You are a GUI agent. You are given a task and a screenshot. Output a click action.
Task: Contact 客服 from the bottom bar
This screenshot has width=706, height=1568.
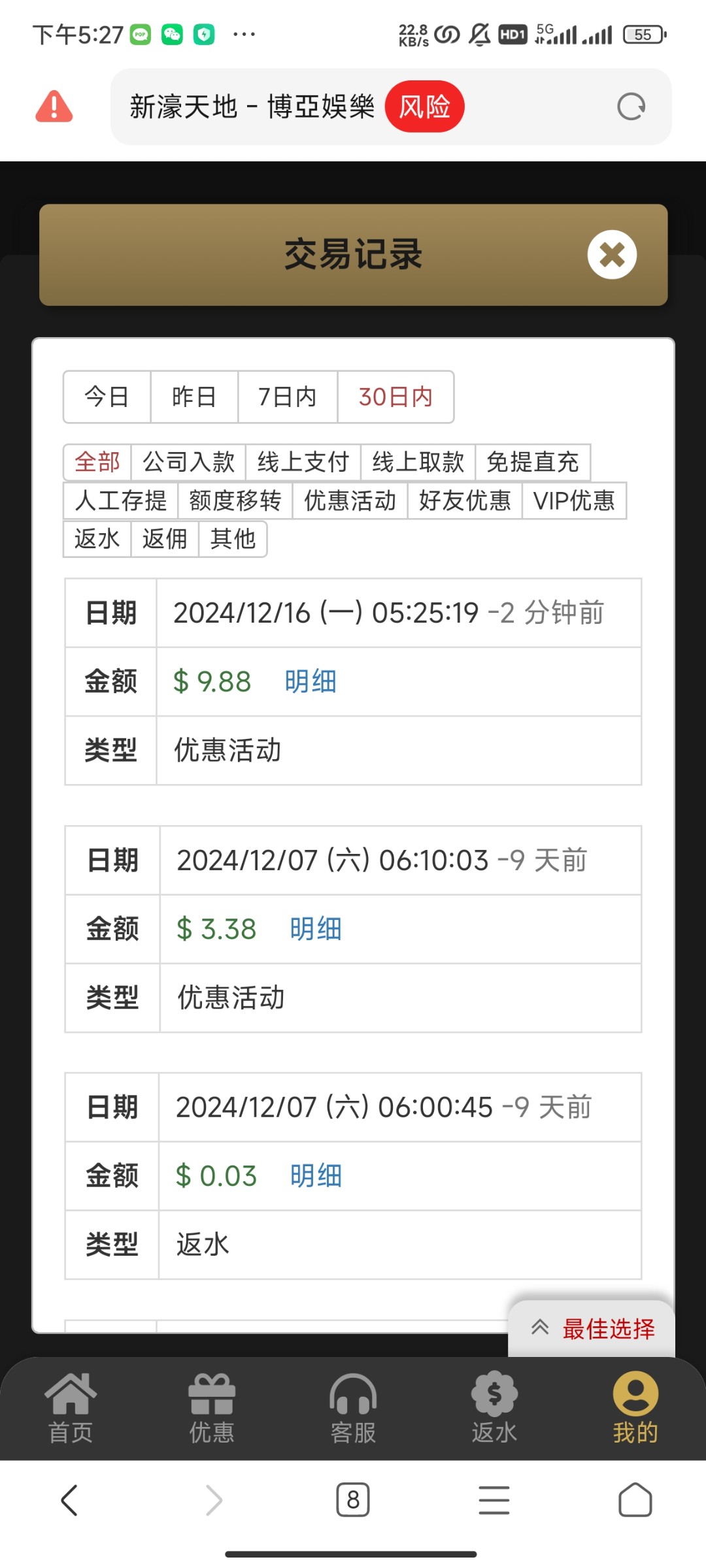pyautogui.click(x=353, y=1408)
